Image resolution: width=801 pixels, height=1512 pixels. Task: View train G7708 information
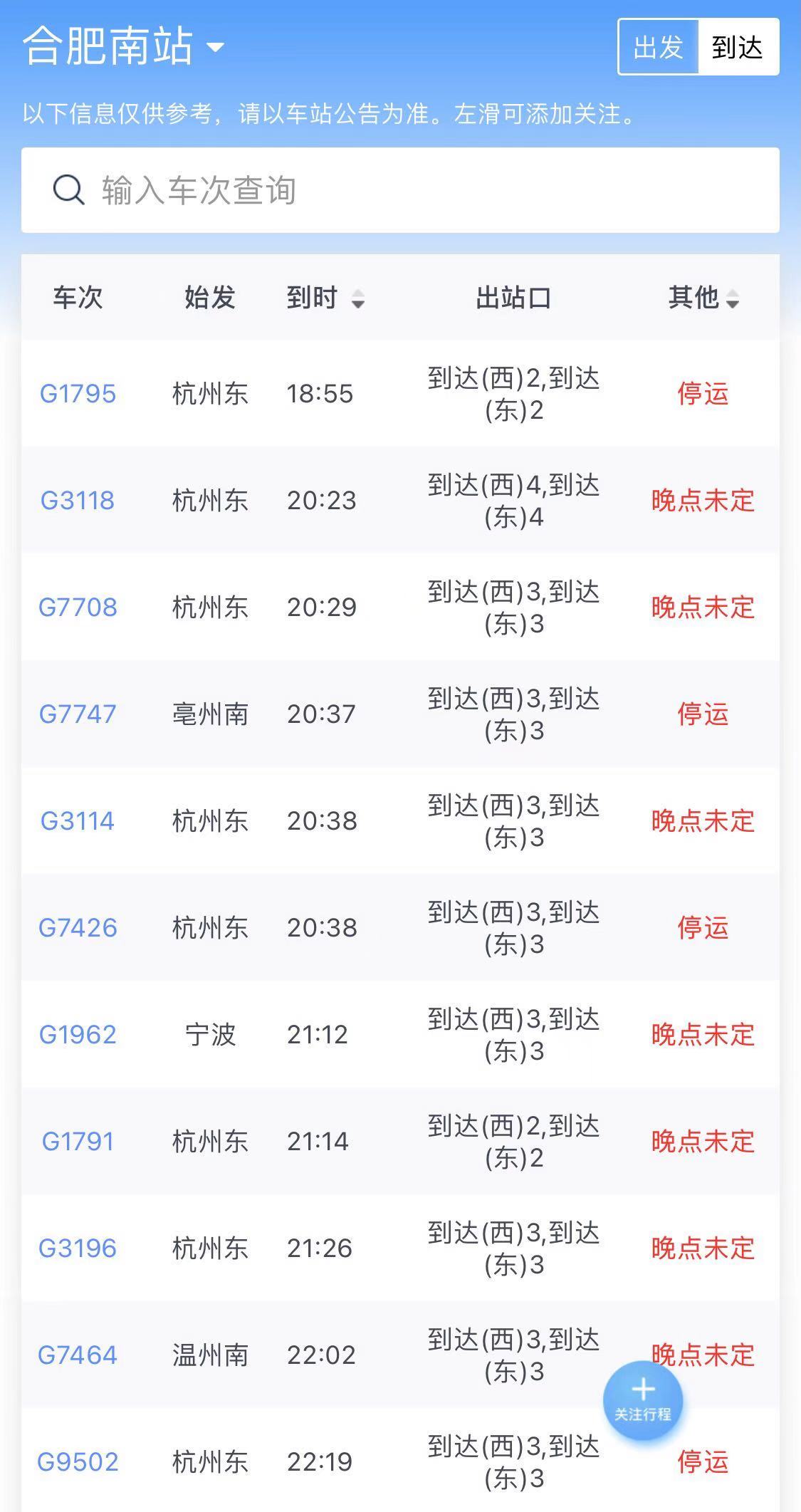point(78,608)
